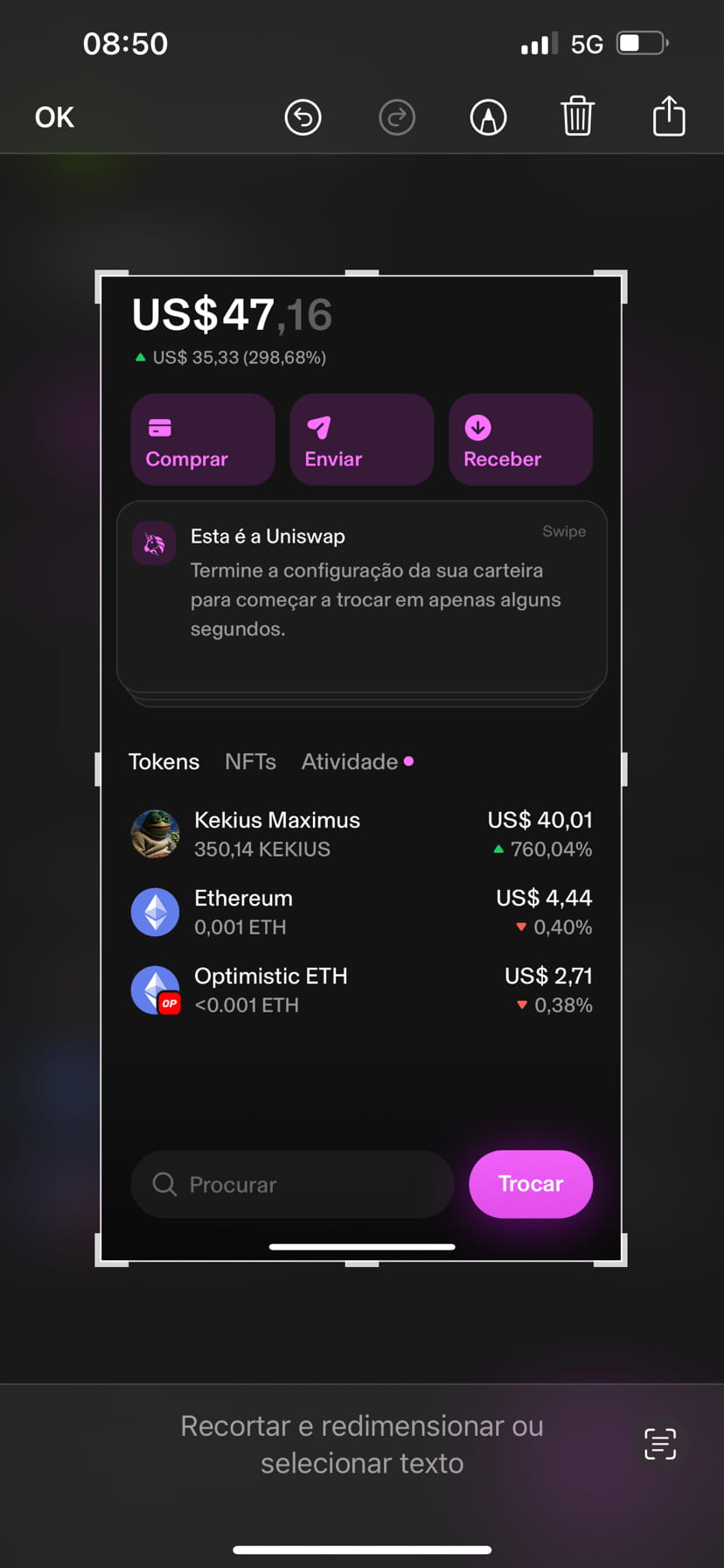Undo the last edit
724x1568 pixels.
click(303, 117)
